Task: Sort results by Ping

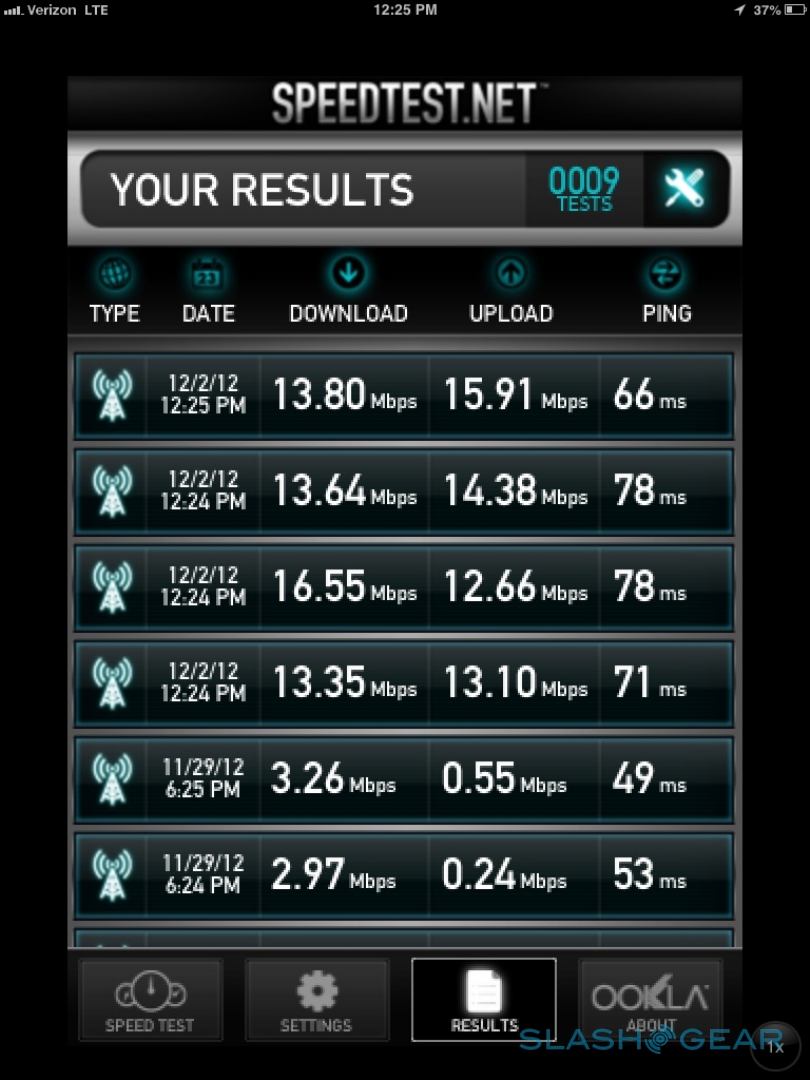Action: click(x=666, y=291)
